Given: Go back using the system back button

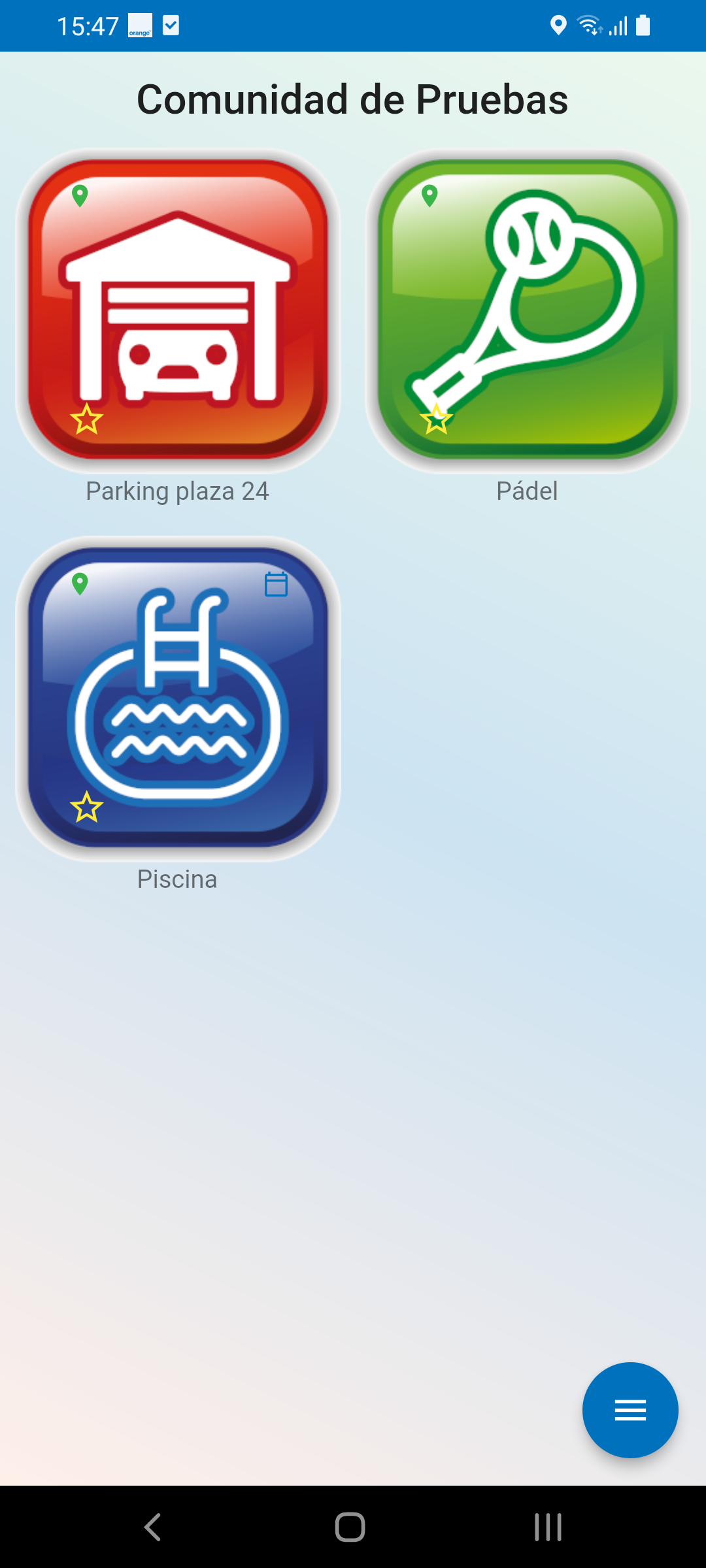Looking at the screenshot, I should [x=153, y=1527].
